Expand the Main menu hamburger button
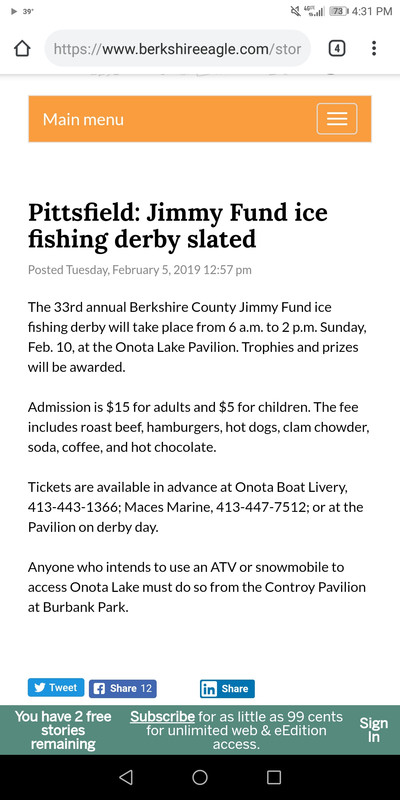The width and height of the screenshot is (400, 800). (337, 119)
